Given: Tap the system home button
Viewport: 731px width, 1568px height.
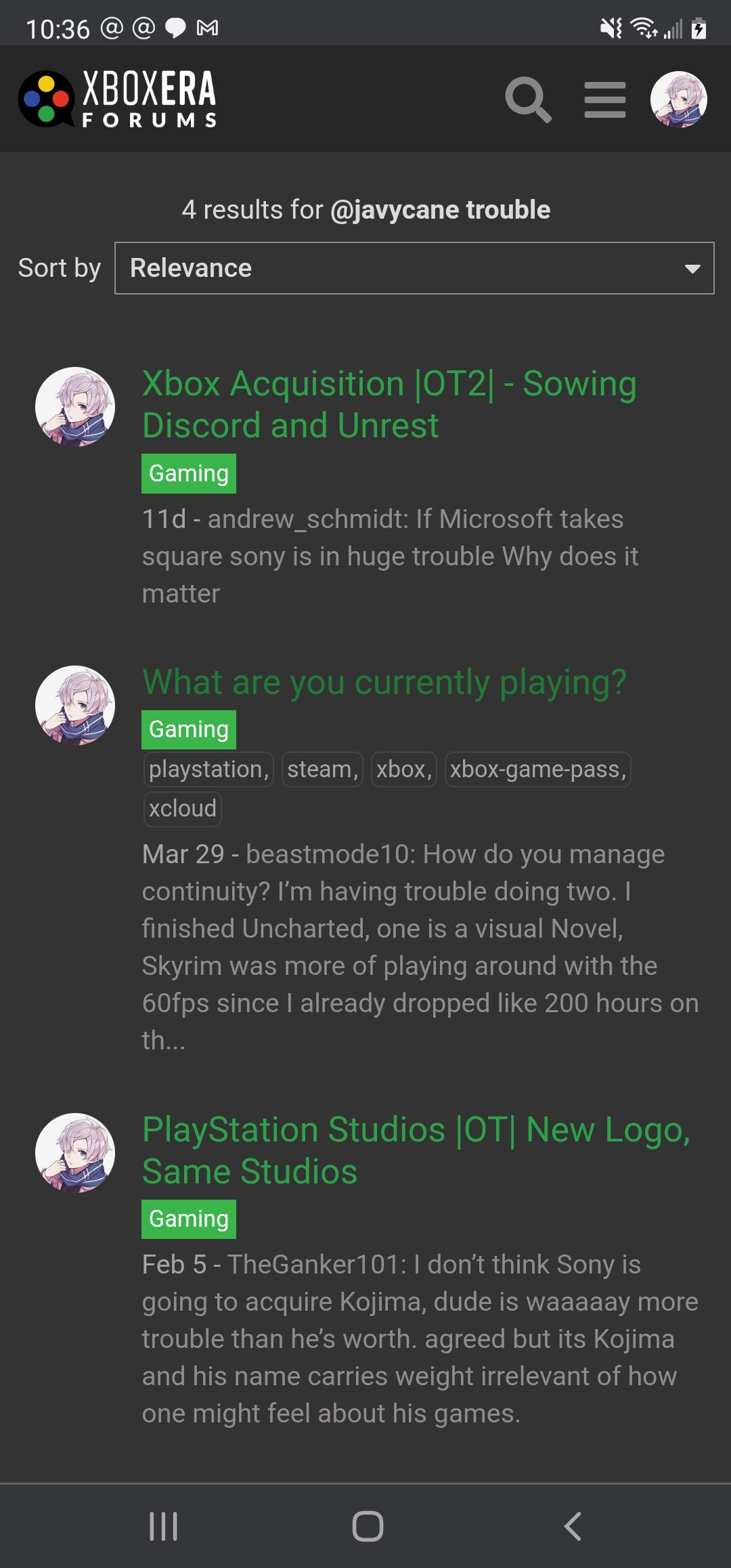Looking at the screenshot, I should pos(368,1526).
